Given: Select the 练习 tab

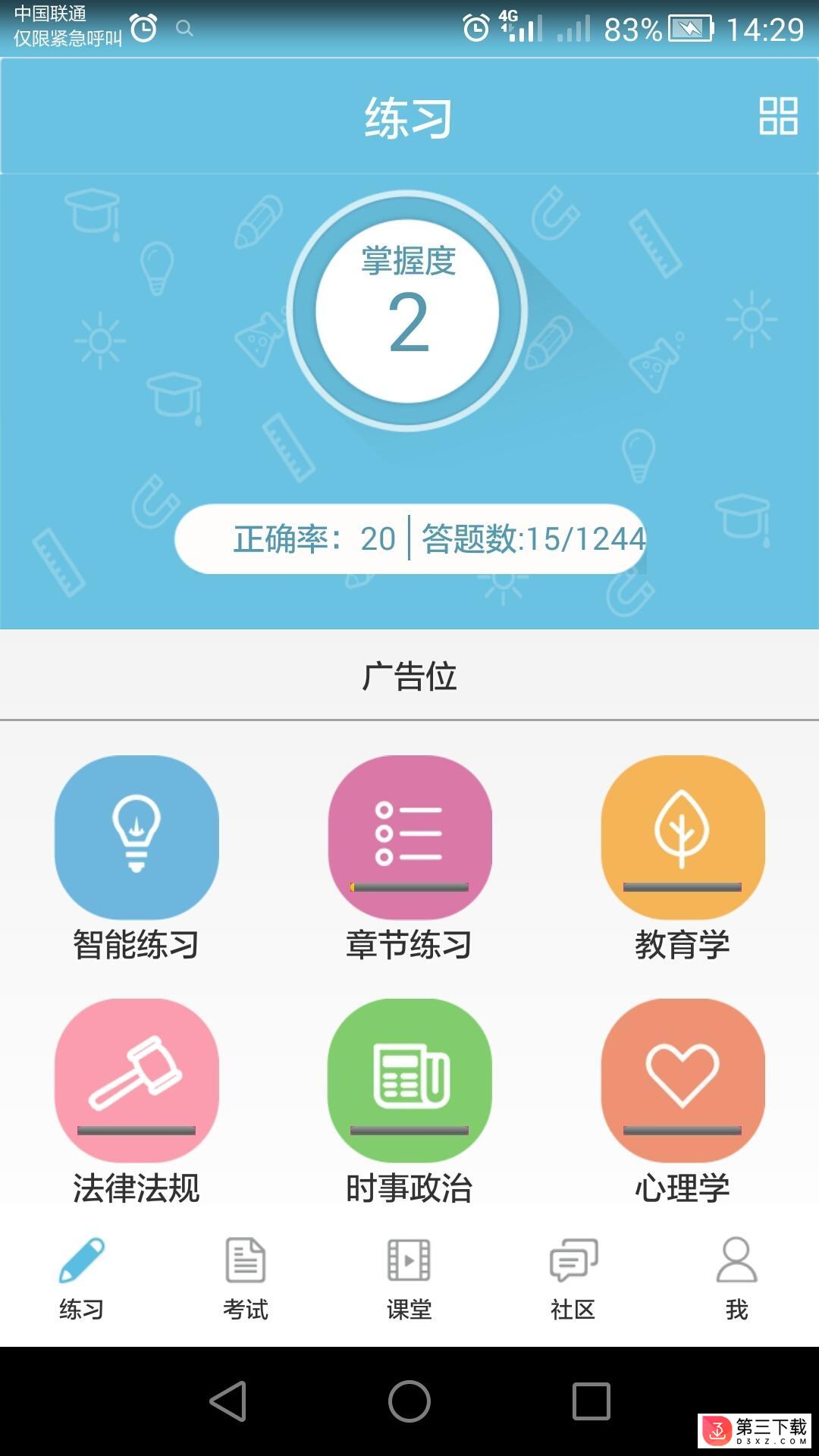Looking at the screenshot, I should (x=82, y=1279).
